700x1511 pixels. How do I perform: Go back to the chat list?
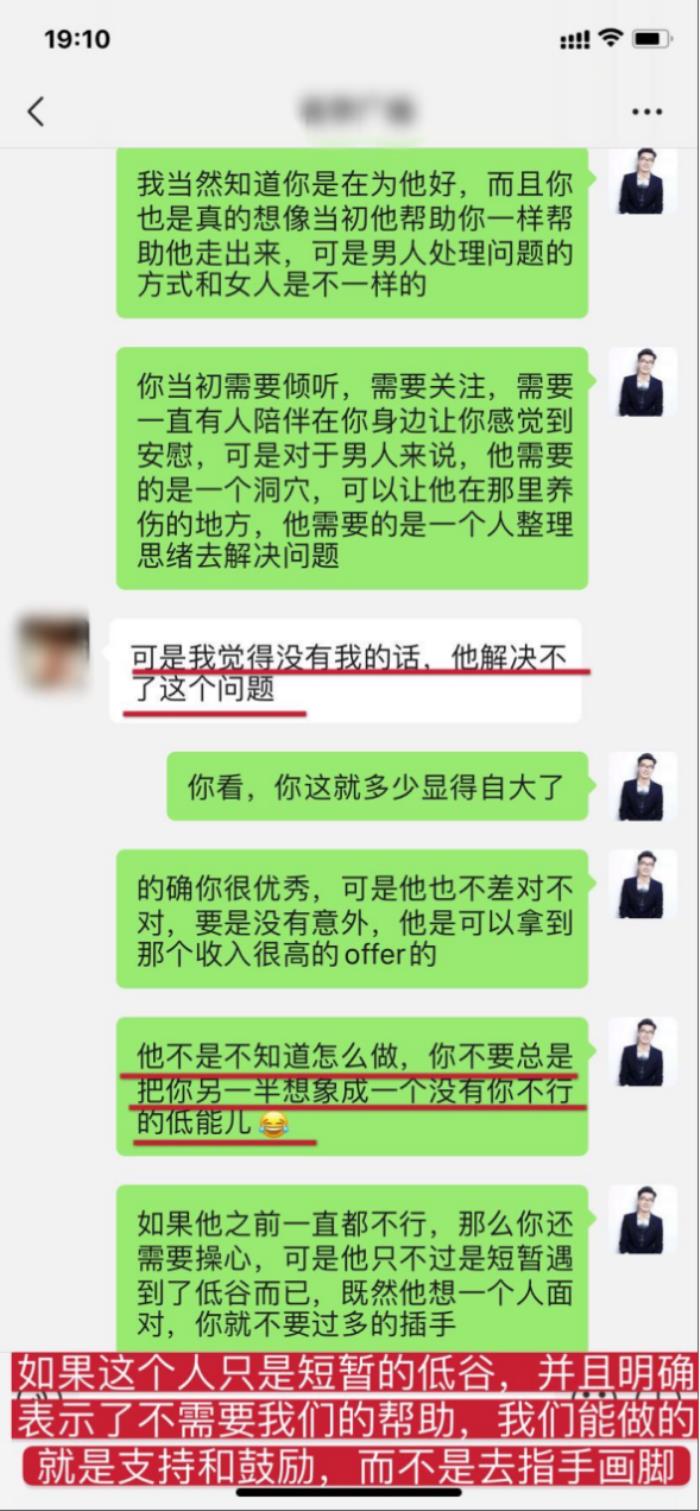pos(36,111)
